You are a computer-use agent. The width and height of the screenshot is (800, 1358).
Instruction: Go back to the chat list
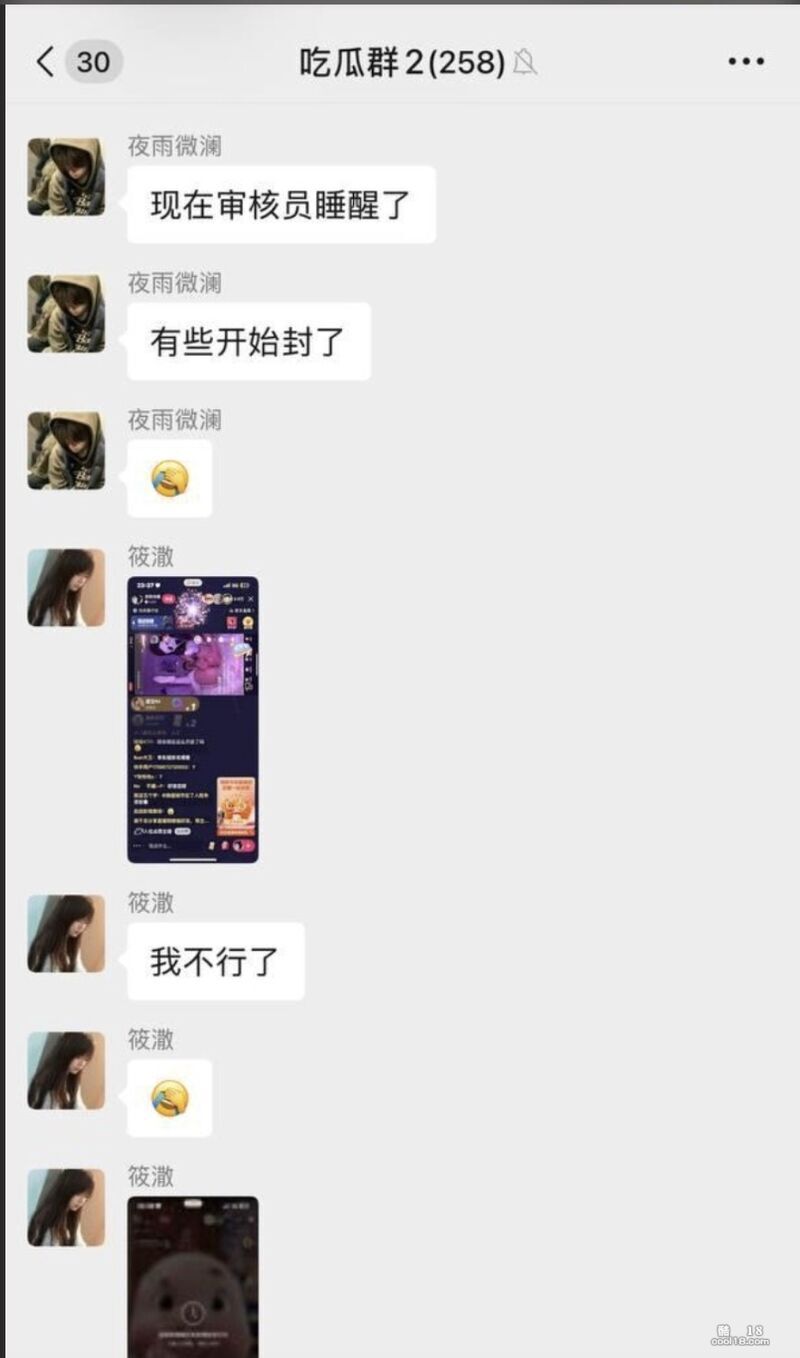coord(45,62)
